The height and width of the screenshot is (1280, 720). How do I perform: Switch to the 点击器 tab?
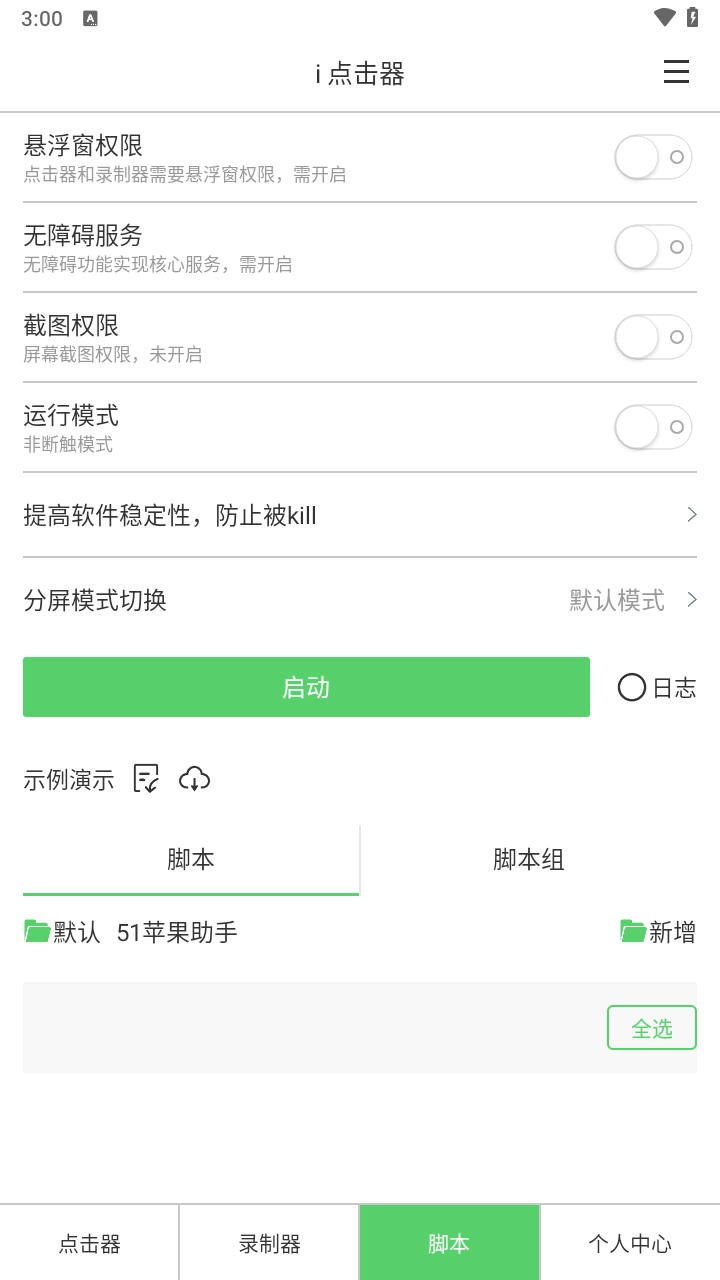[x=89, y=1242]
